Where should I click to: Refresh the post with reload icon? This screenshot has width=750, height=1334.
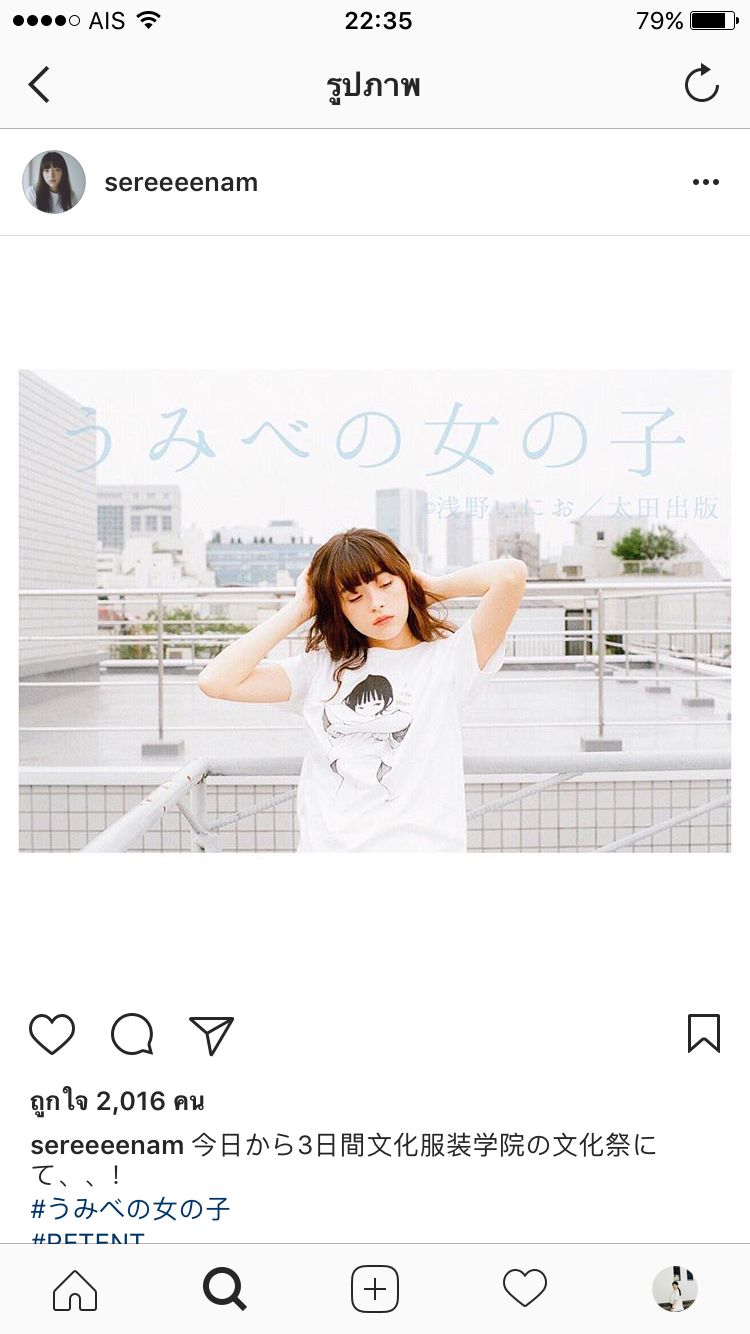point(702,84)
